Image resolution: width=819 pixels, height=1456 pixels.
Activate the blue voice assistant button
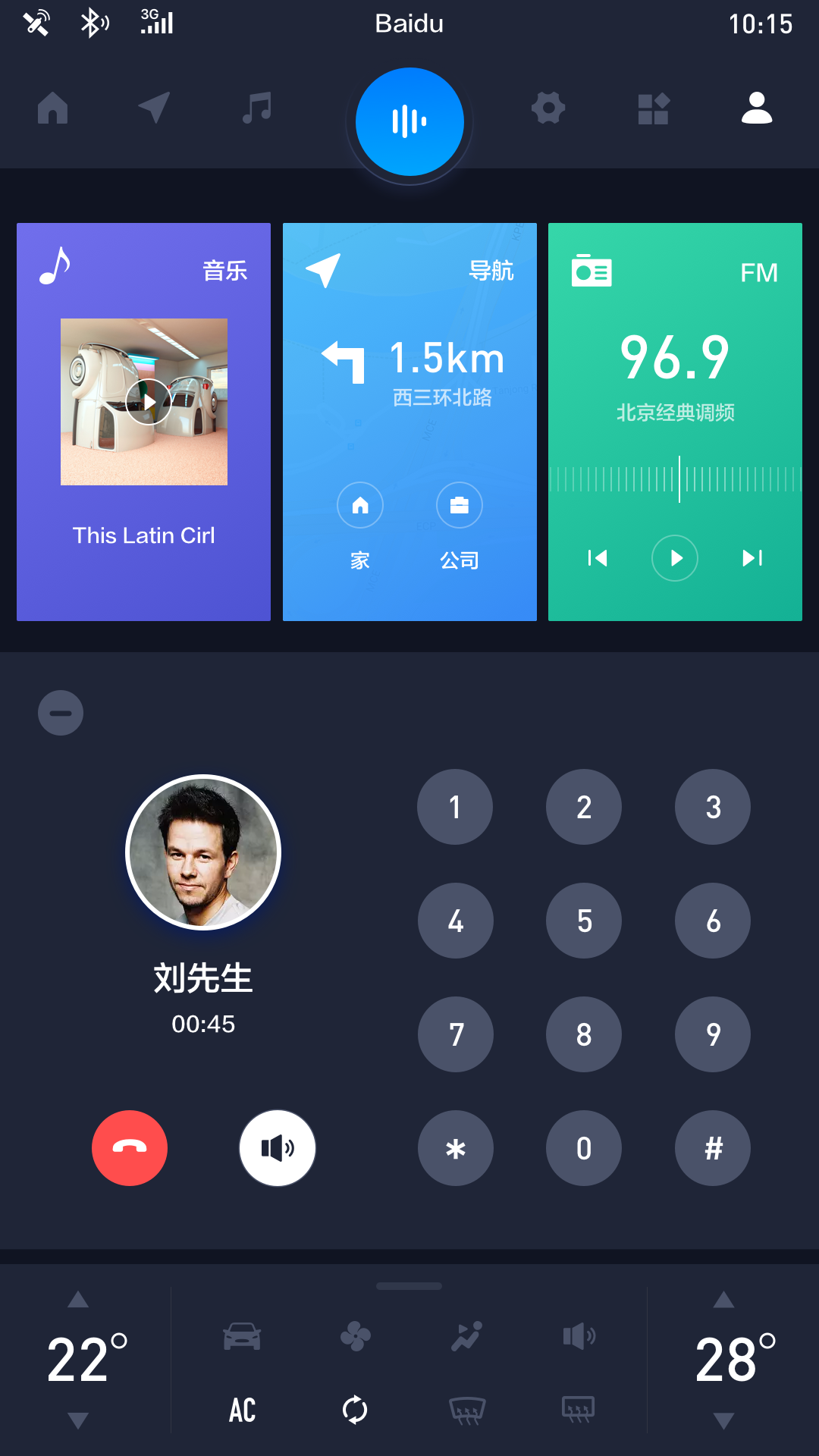pos(409,121)
